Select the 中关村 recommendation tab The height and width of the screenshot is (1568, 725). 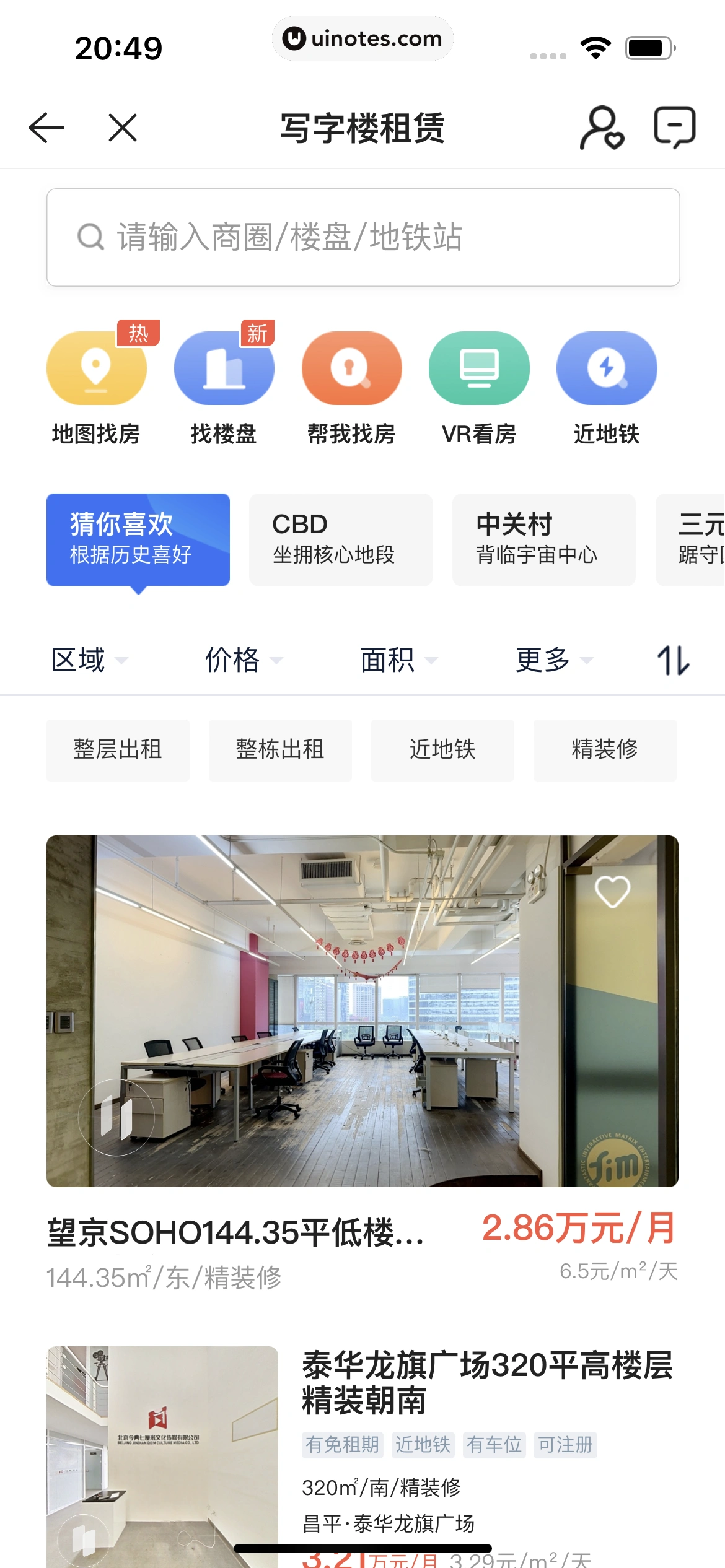(543, 539)
